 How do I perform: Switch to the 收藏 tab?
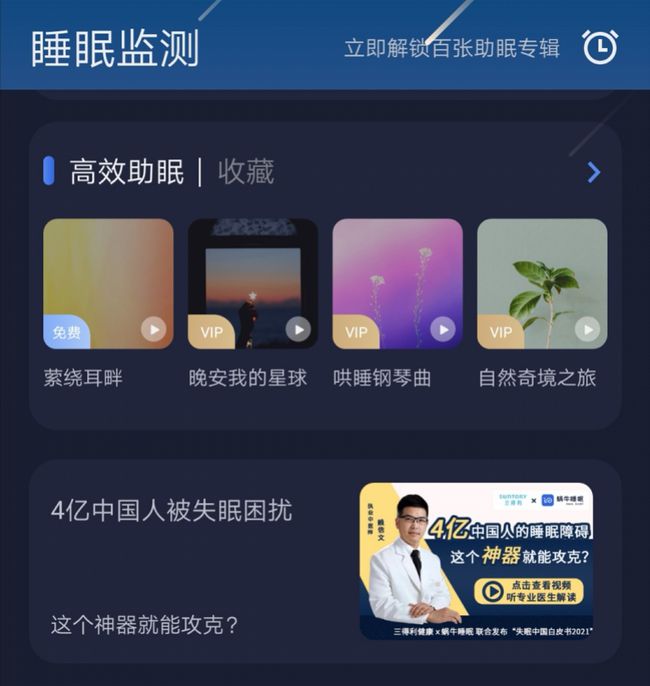(246, 172)
